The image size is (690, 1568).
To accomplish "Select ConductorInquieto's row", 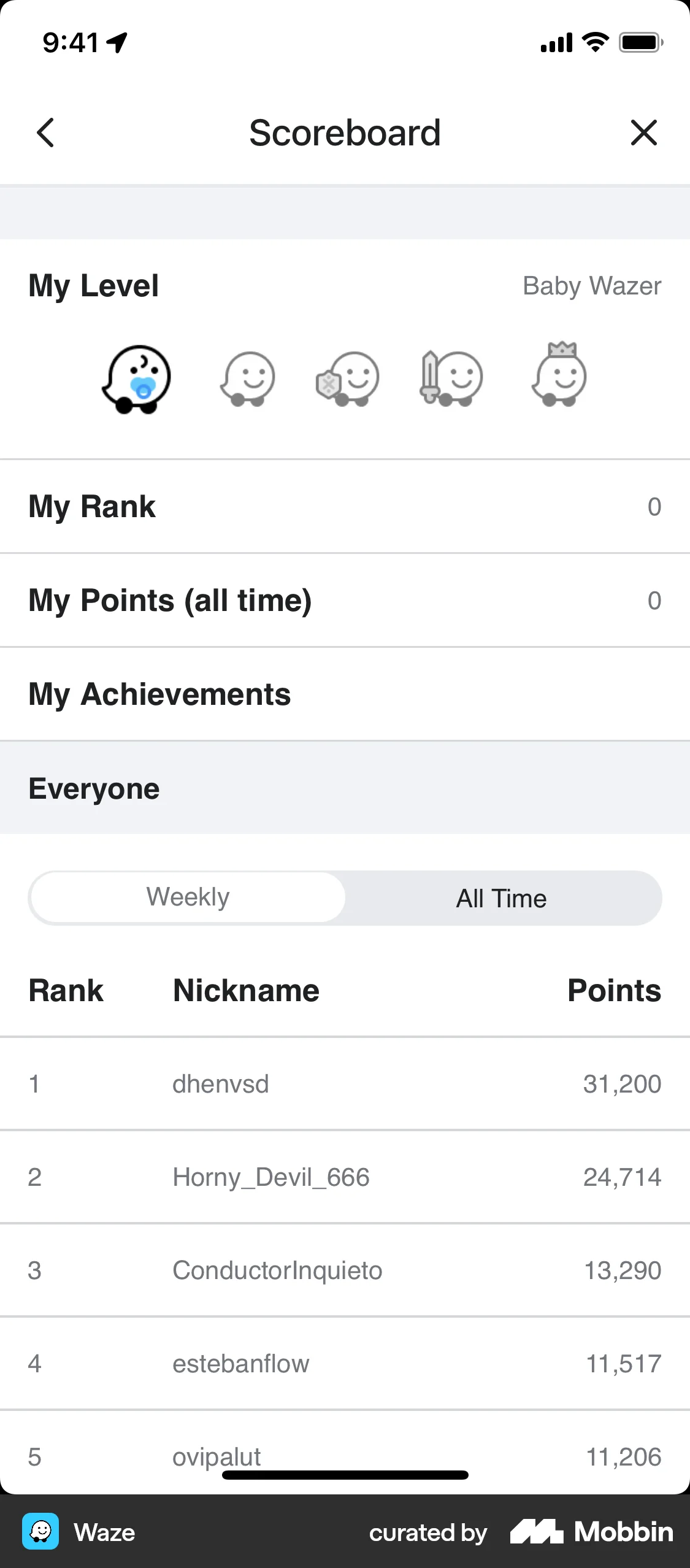I will tap(345, 1270).
